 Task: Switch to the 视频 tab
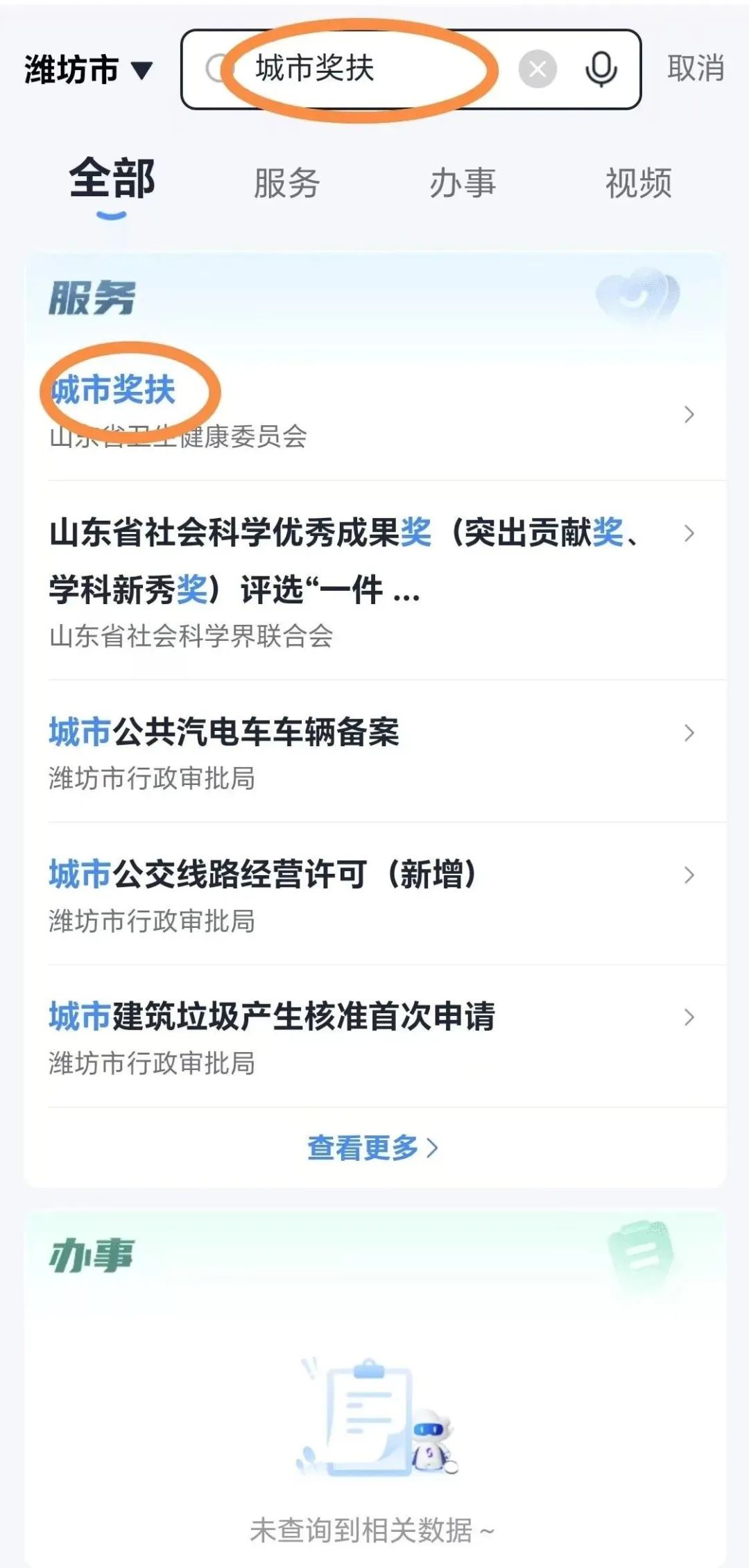point(639,184)
